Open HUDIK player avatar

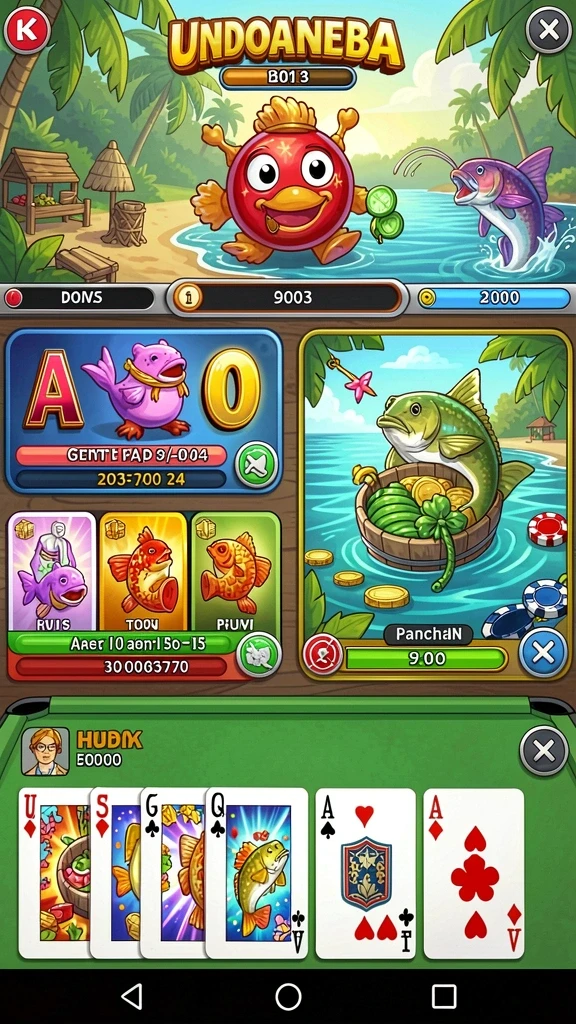45,752
